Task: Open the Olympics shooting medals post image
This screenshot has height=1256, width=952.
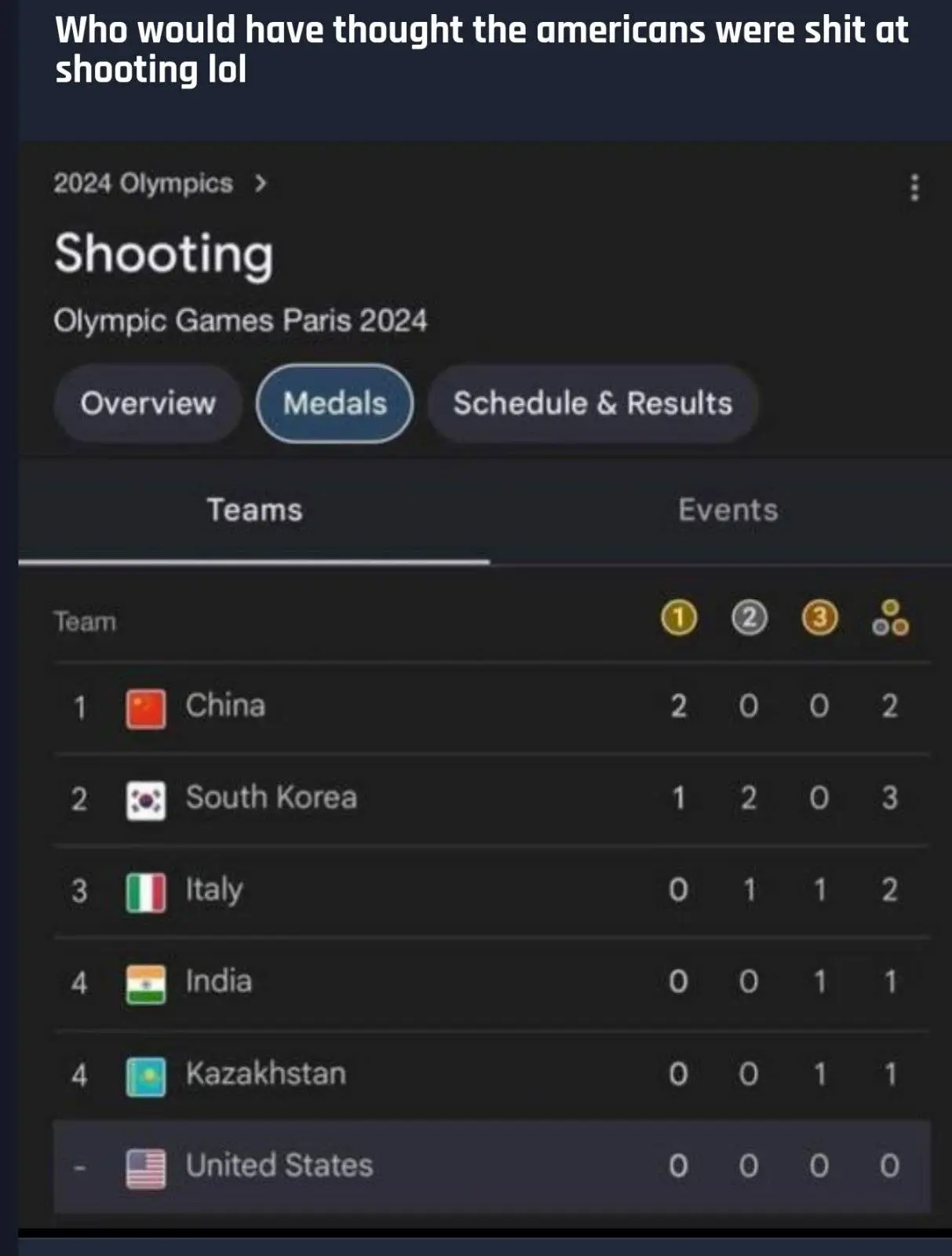Action: (485, 685)
